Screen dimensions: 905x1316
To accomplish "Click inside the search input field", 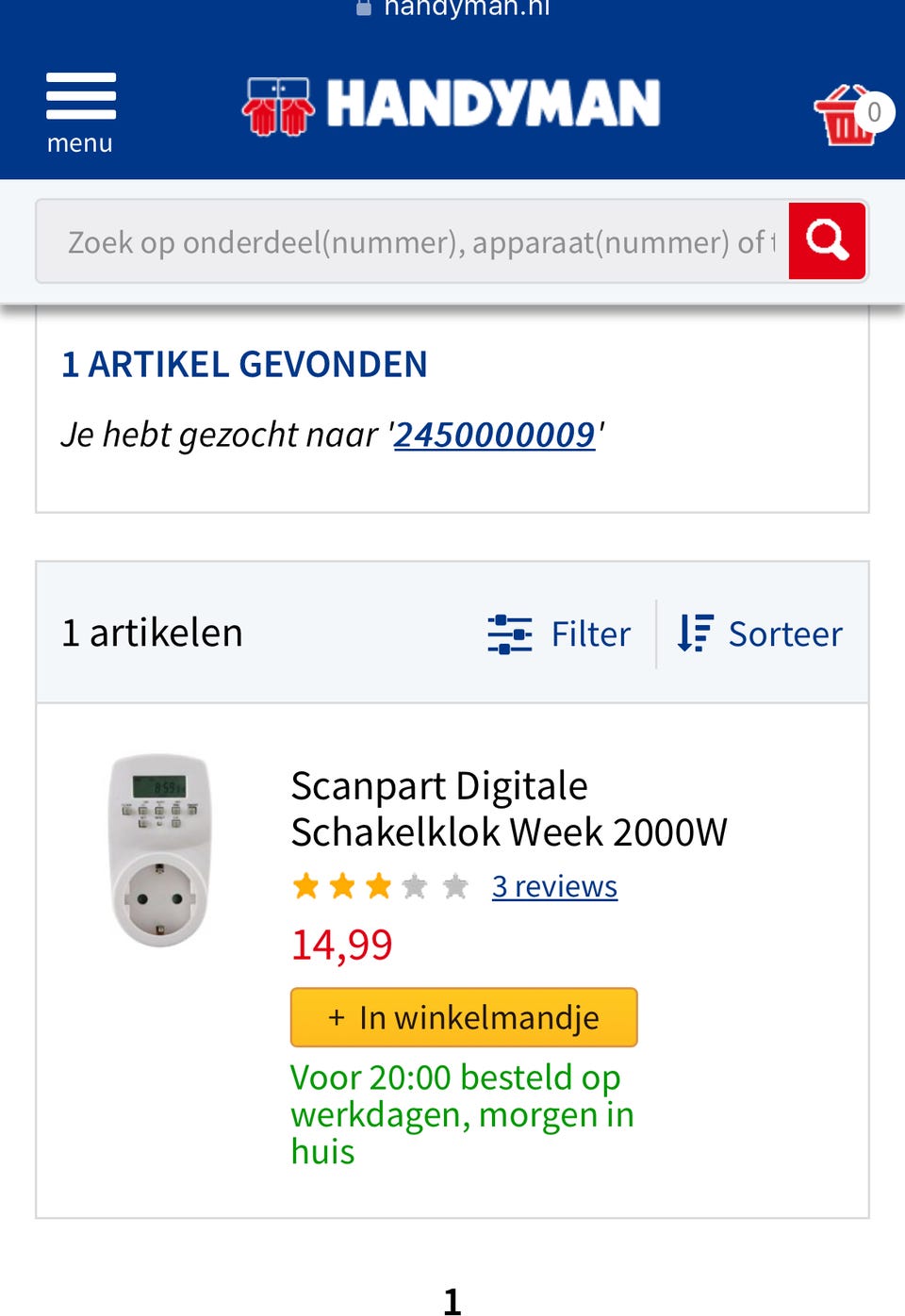I will [405, 241].
